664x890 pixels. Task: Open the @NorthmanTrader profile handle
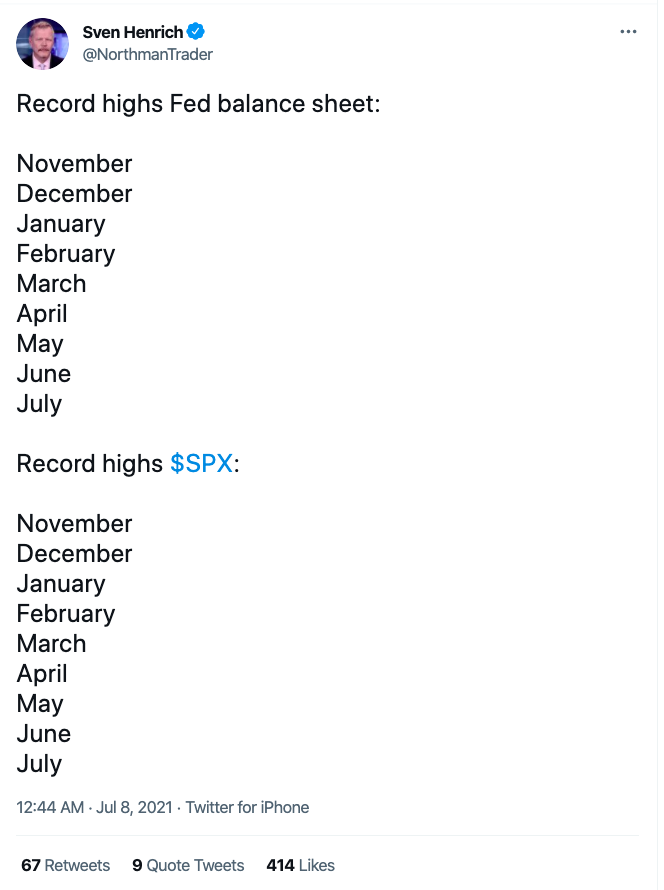point(147,54)
